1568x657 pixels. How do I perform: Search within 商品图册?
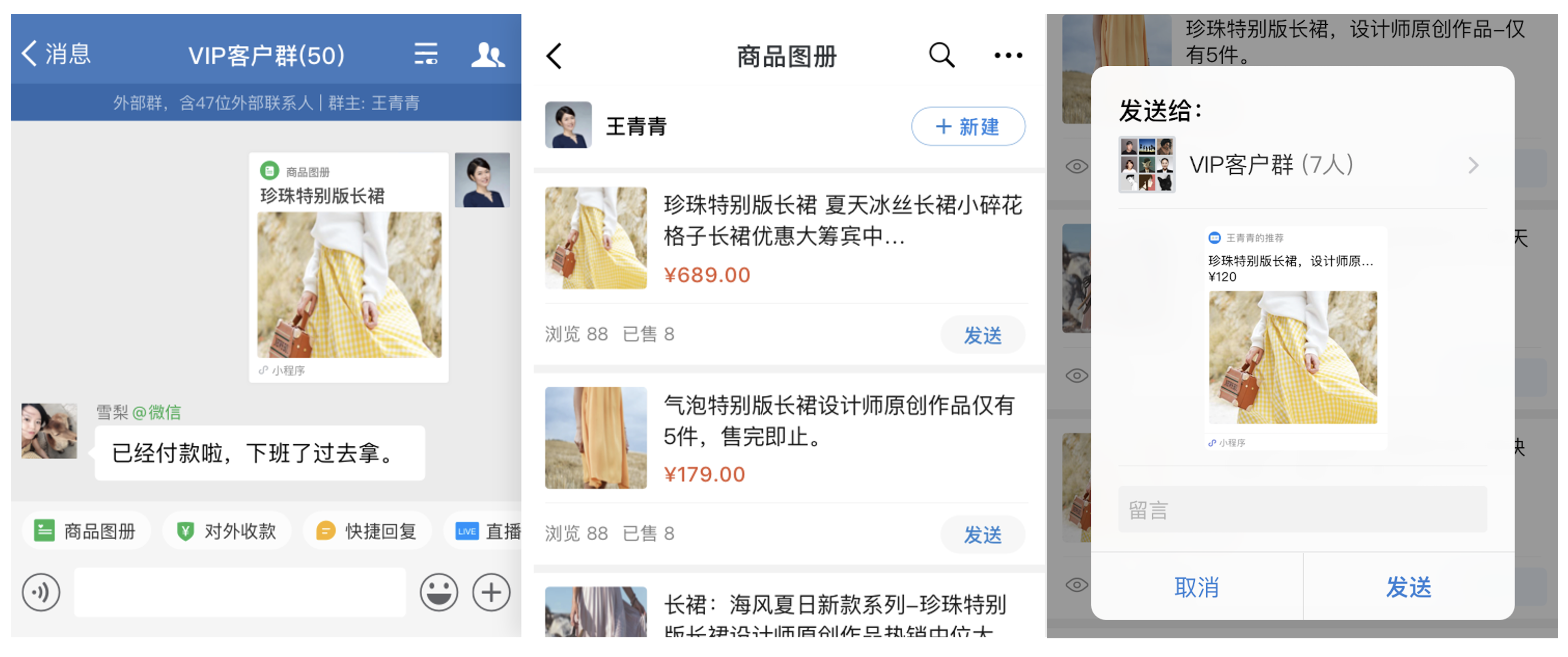click(941, 56)
